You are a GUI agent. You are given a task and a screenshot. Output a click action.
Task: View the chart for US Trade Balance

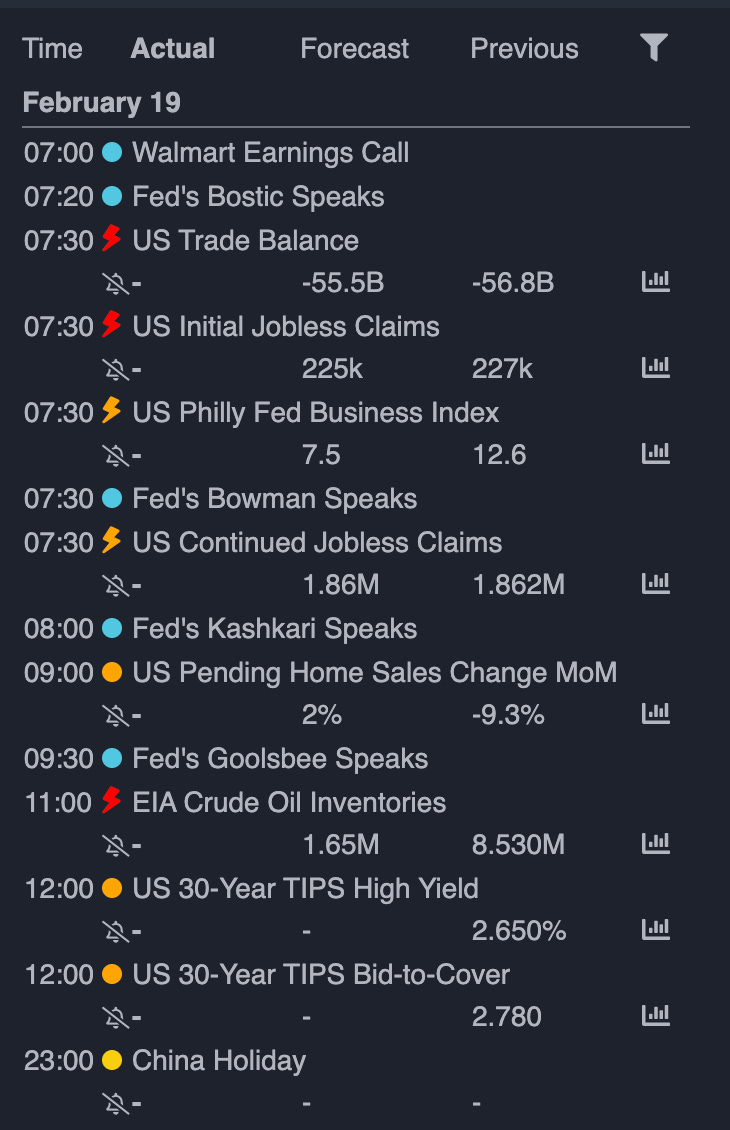coord(655,283)
